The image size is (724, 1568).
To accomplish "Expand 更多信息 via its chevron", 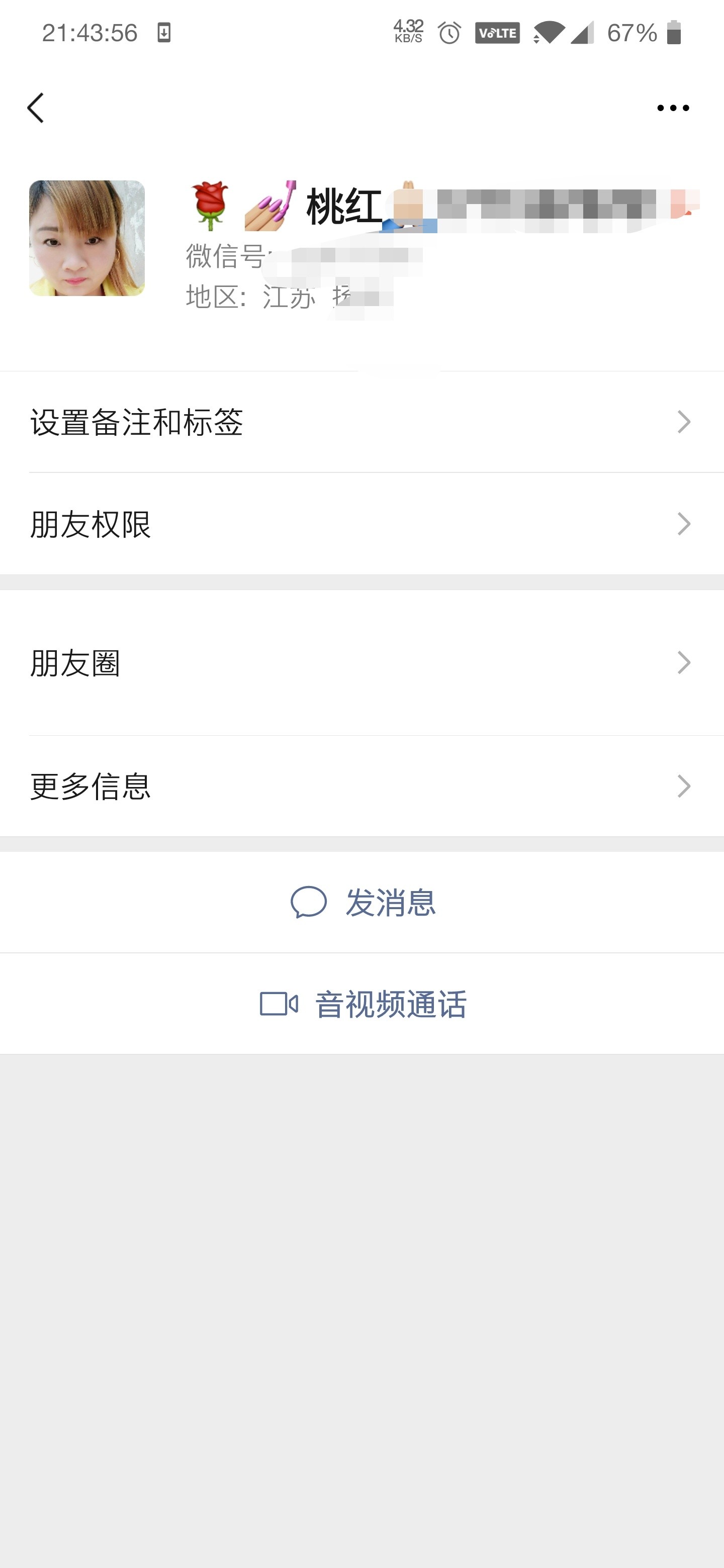I will 684,785.
